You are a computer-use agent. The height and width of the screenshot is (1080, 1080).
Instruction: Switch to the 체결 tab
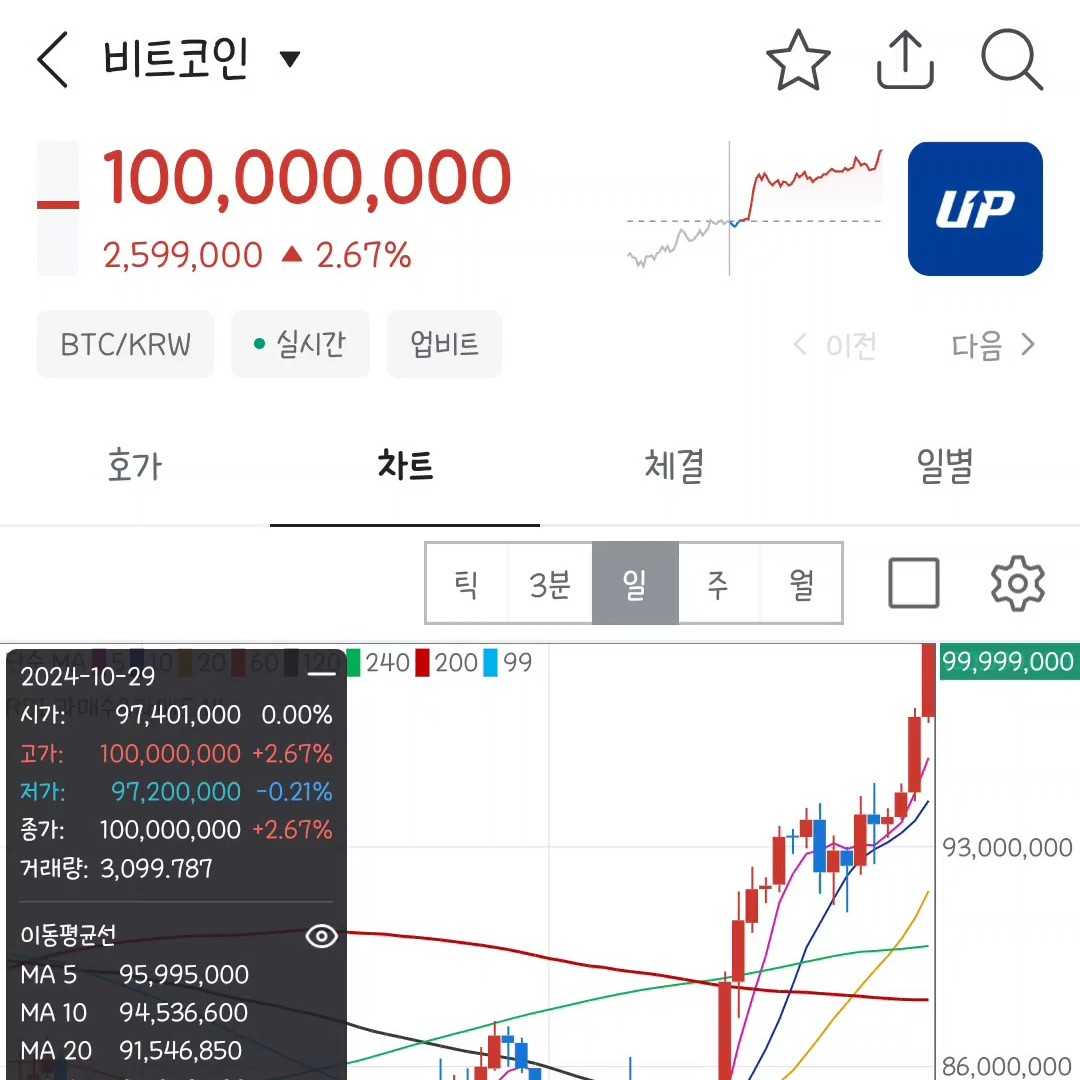(x=675, y=466)
